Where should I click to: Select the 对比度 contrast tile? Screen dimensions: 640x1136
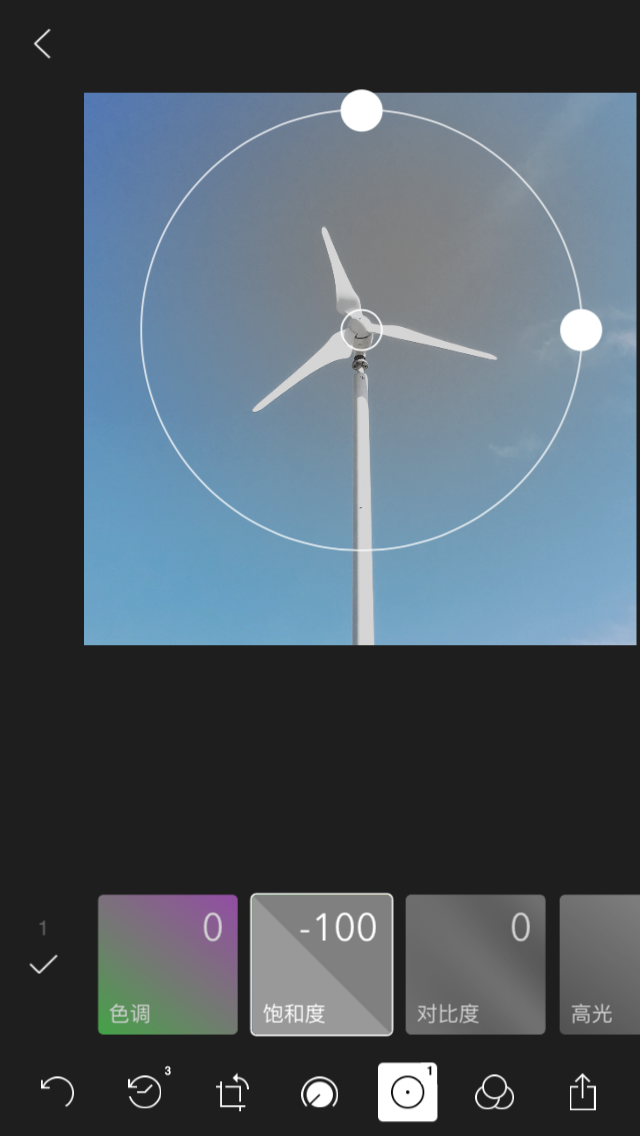(475, 964)
